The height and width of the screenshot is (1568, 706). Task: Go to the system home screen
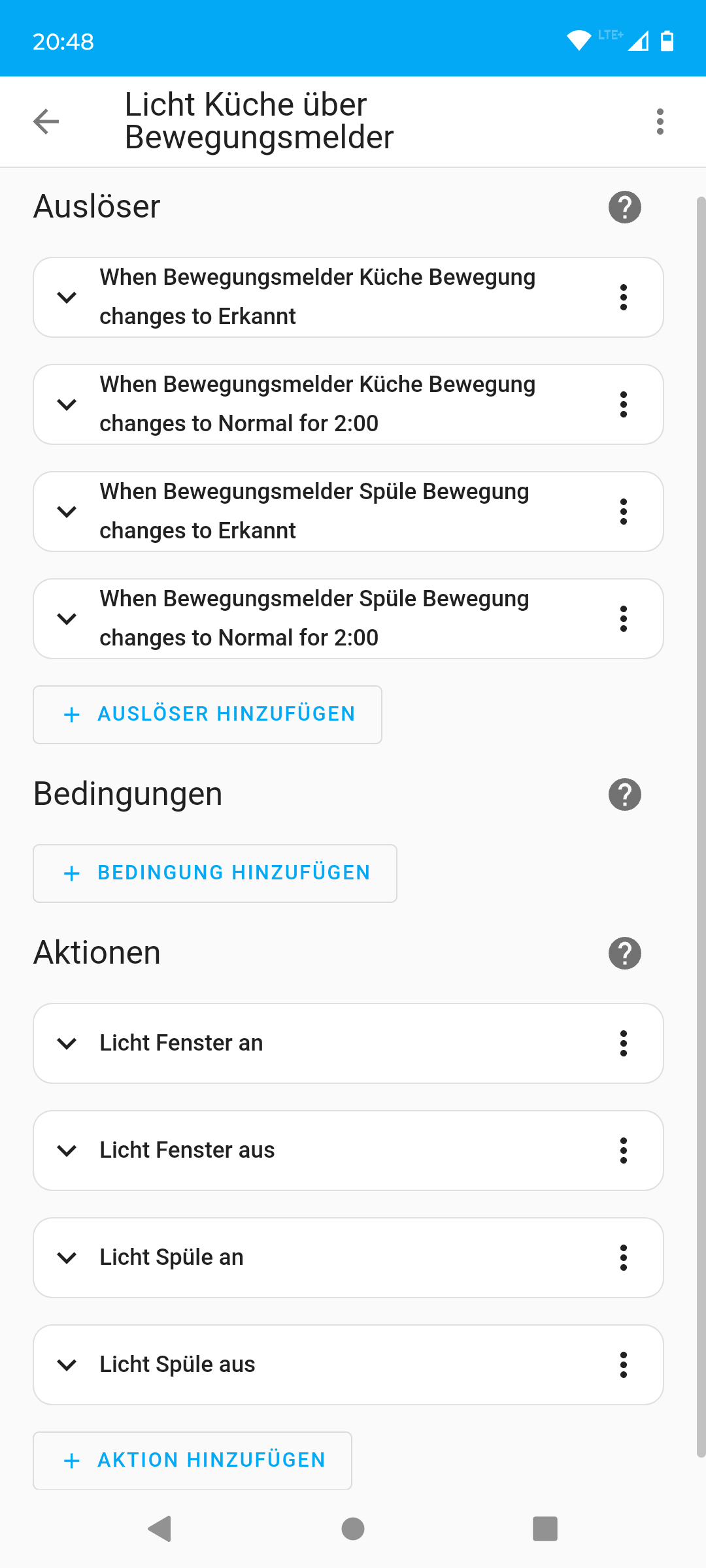(x=353, y=1529)
